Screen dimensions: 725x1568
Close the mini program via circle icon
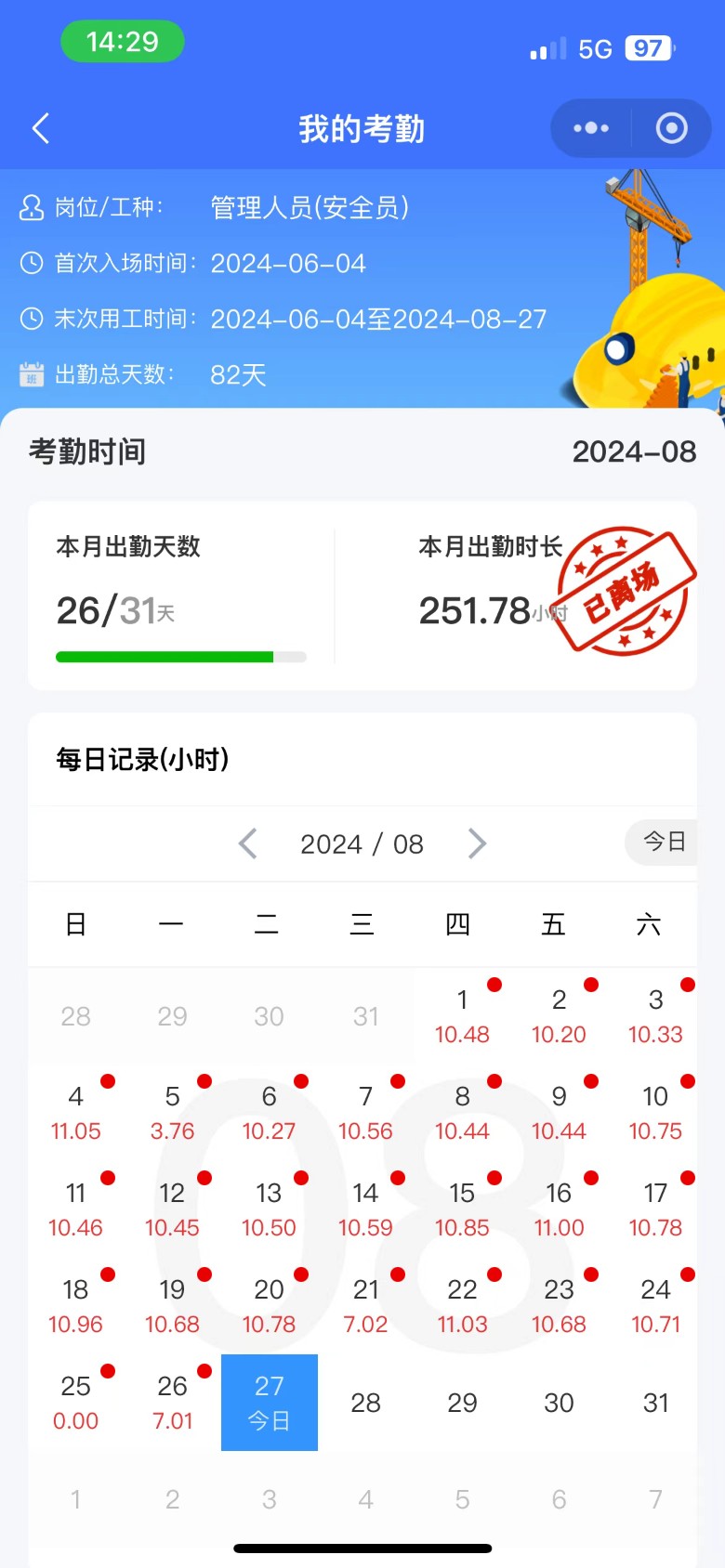point(671,128)
